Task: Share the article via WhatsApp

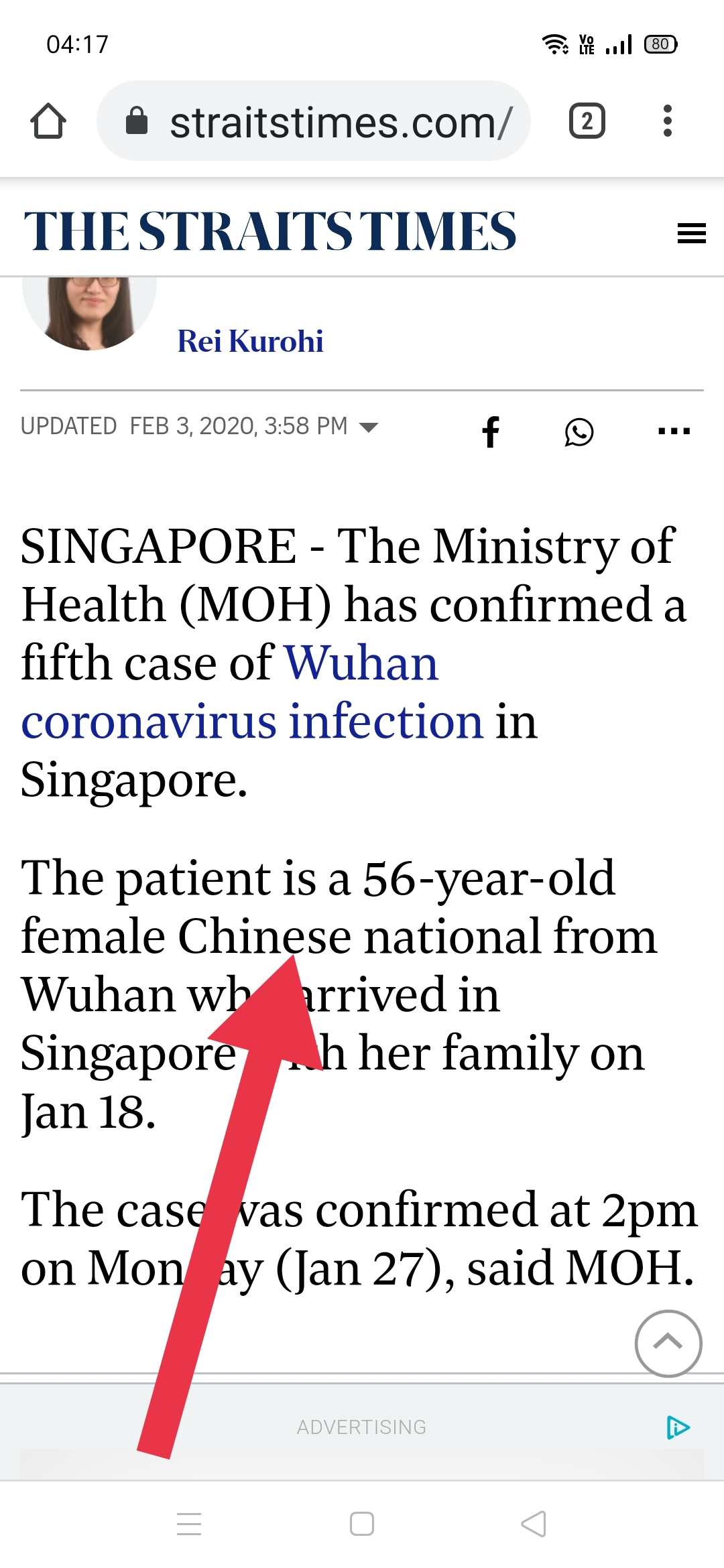Action: (579, 432)
